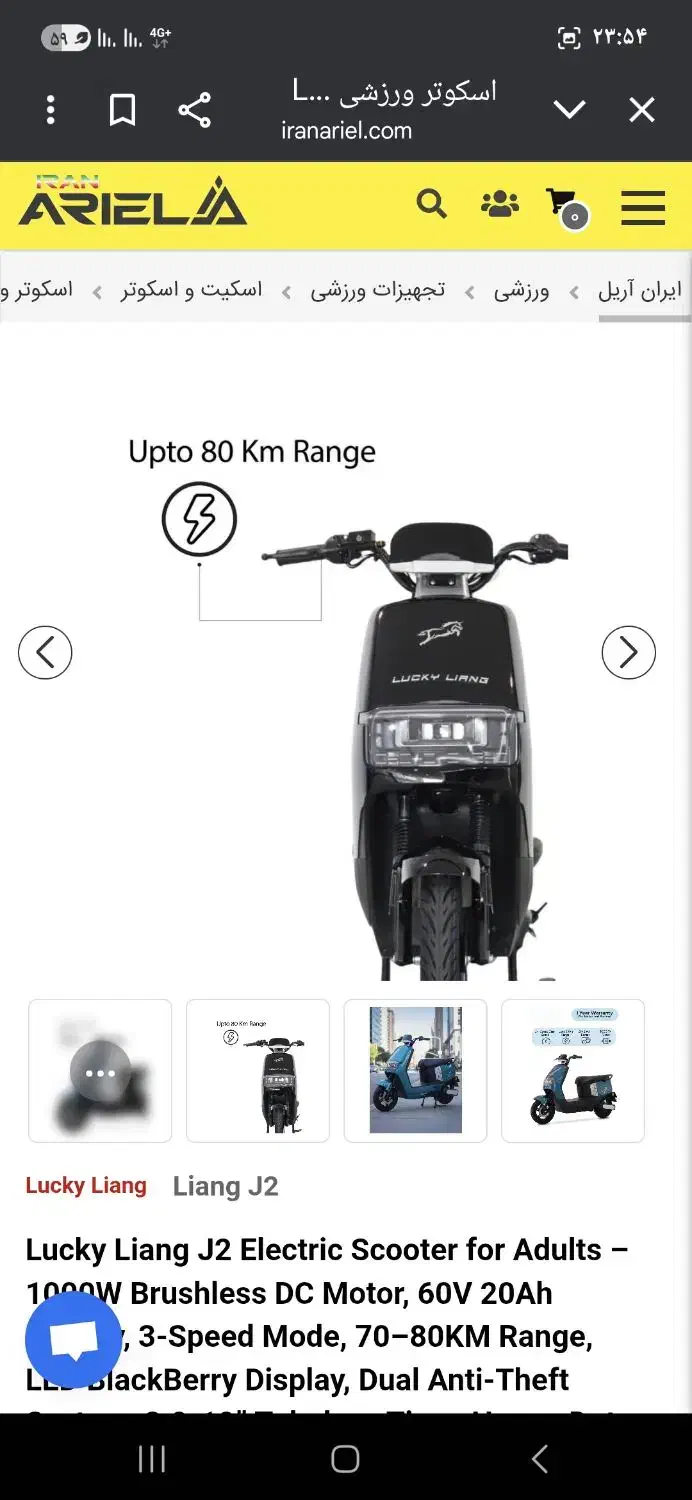The width and height of the screenshot is (692, 1500).
Task: Go to the ایران آریل breadcrumb
Action: (x=639, y=291)
